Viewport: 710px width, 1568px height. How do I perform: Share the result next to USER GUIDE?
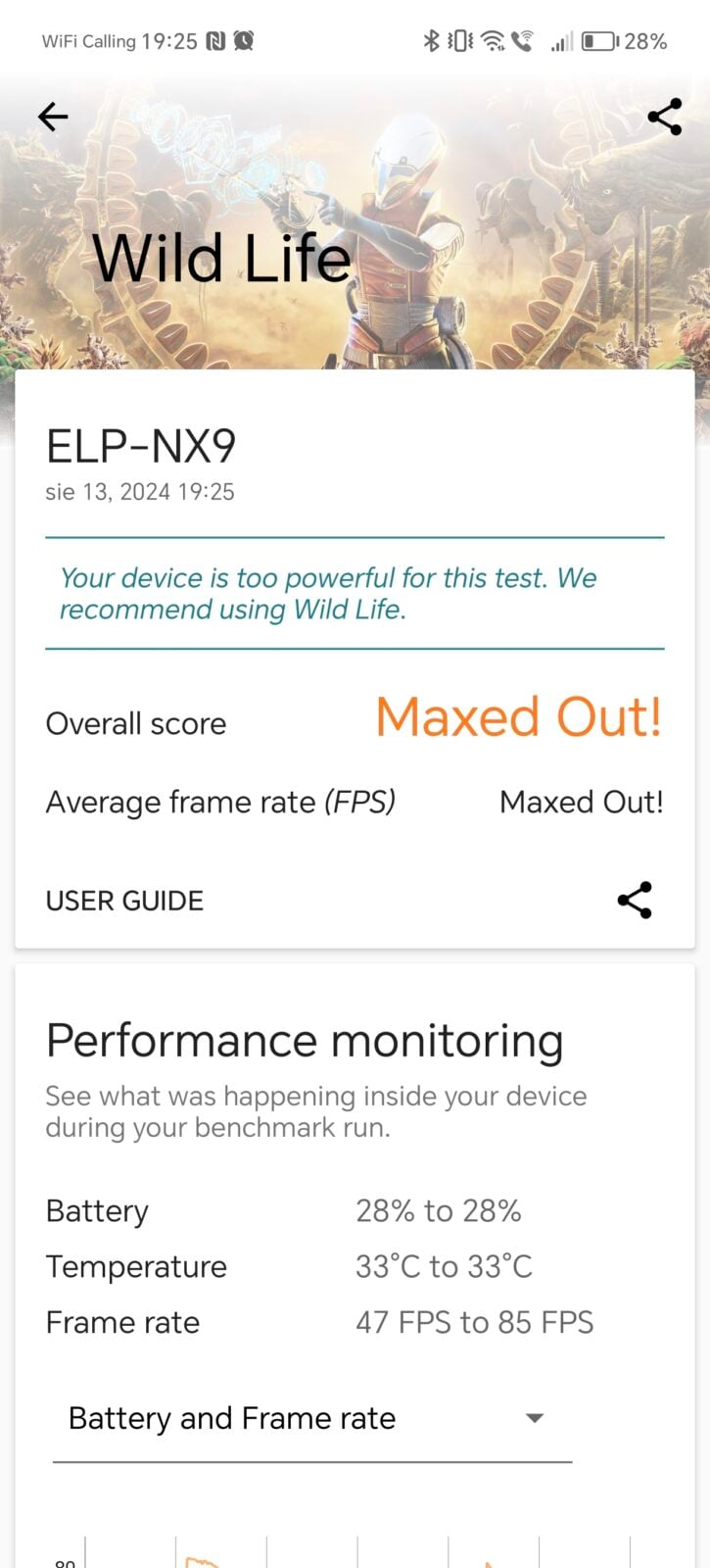635,901
